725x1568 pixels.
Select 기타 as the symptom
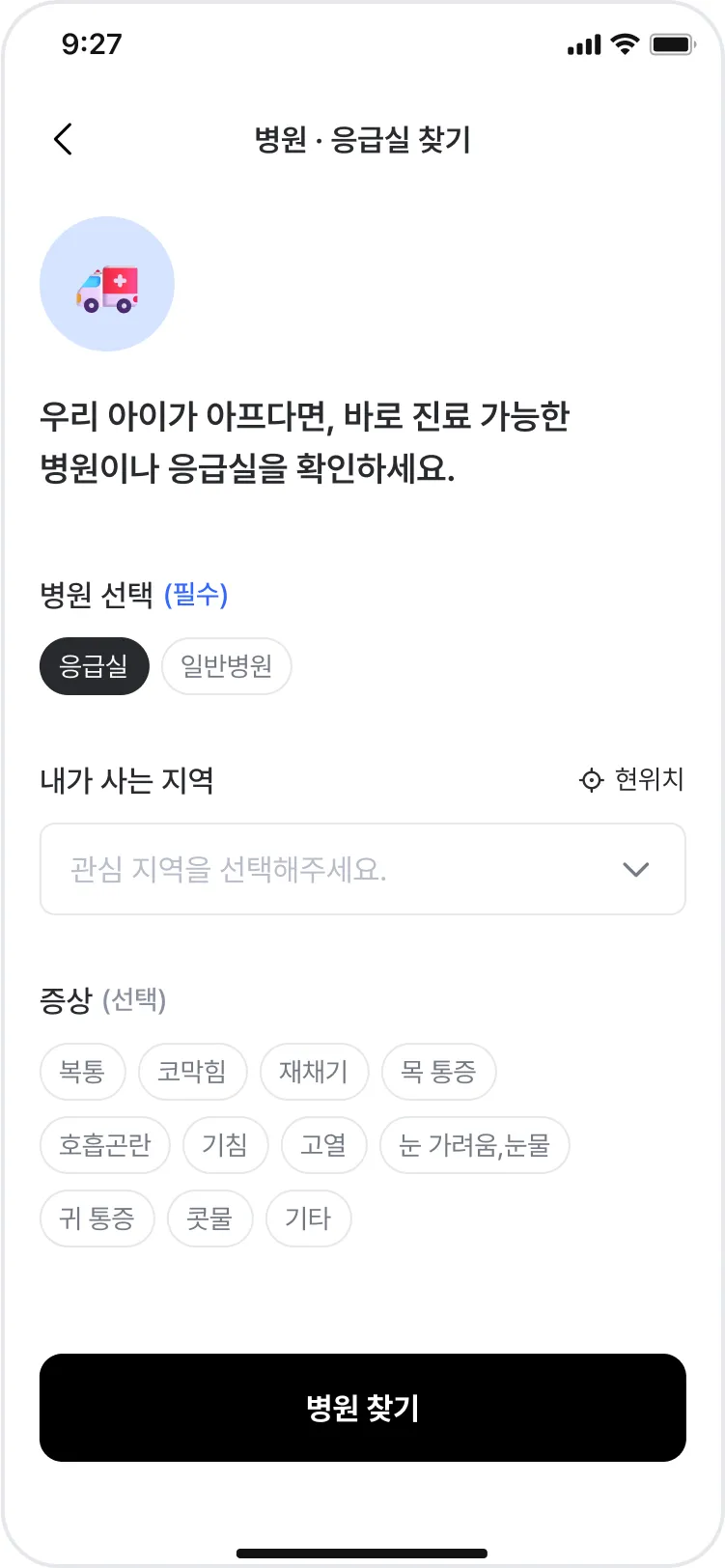(308, 1218)
